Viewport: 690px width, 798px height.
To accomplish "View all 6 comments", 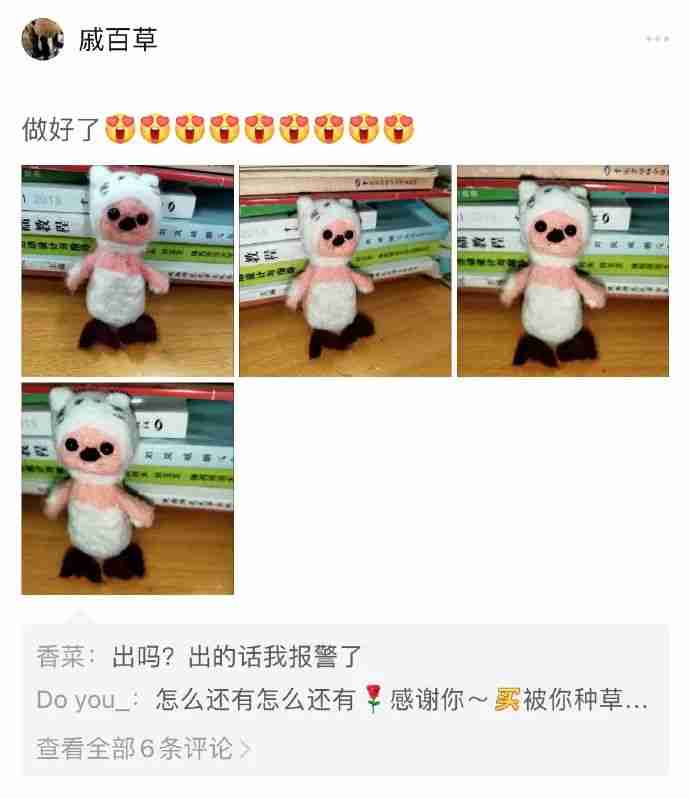I will point(143,747).
